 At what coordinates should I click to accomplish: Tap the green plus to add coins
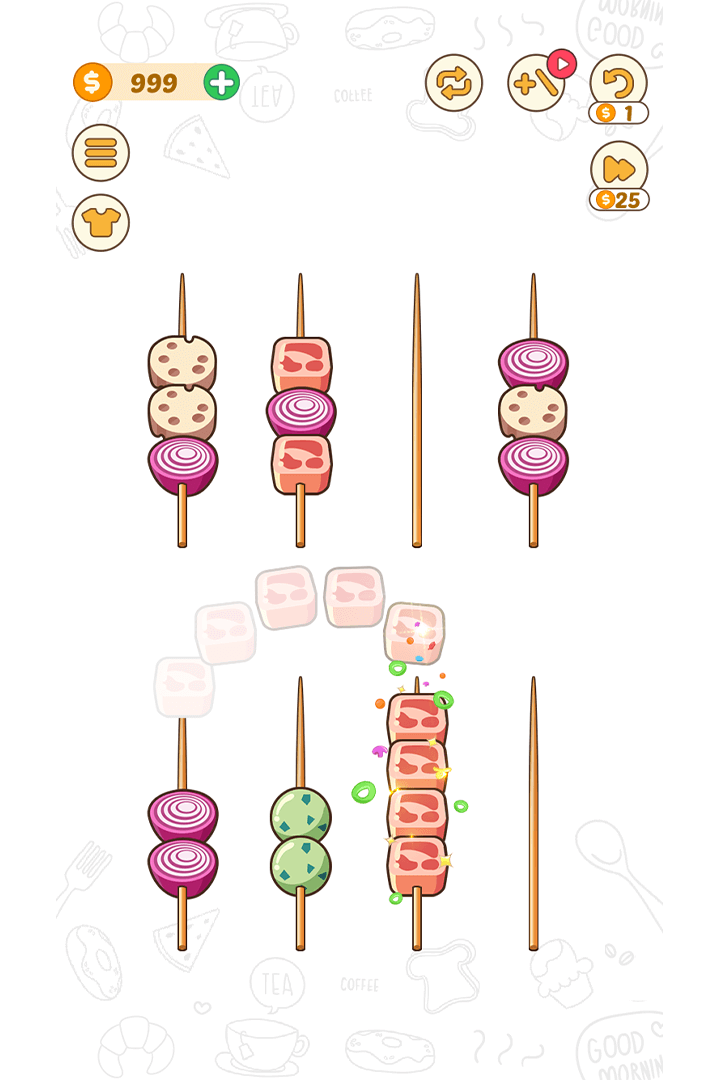[x=221, y=82]
